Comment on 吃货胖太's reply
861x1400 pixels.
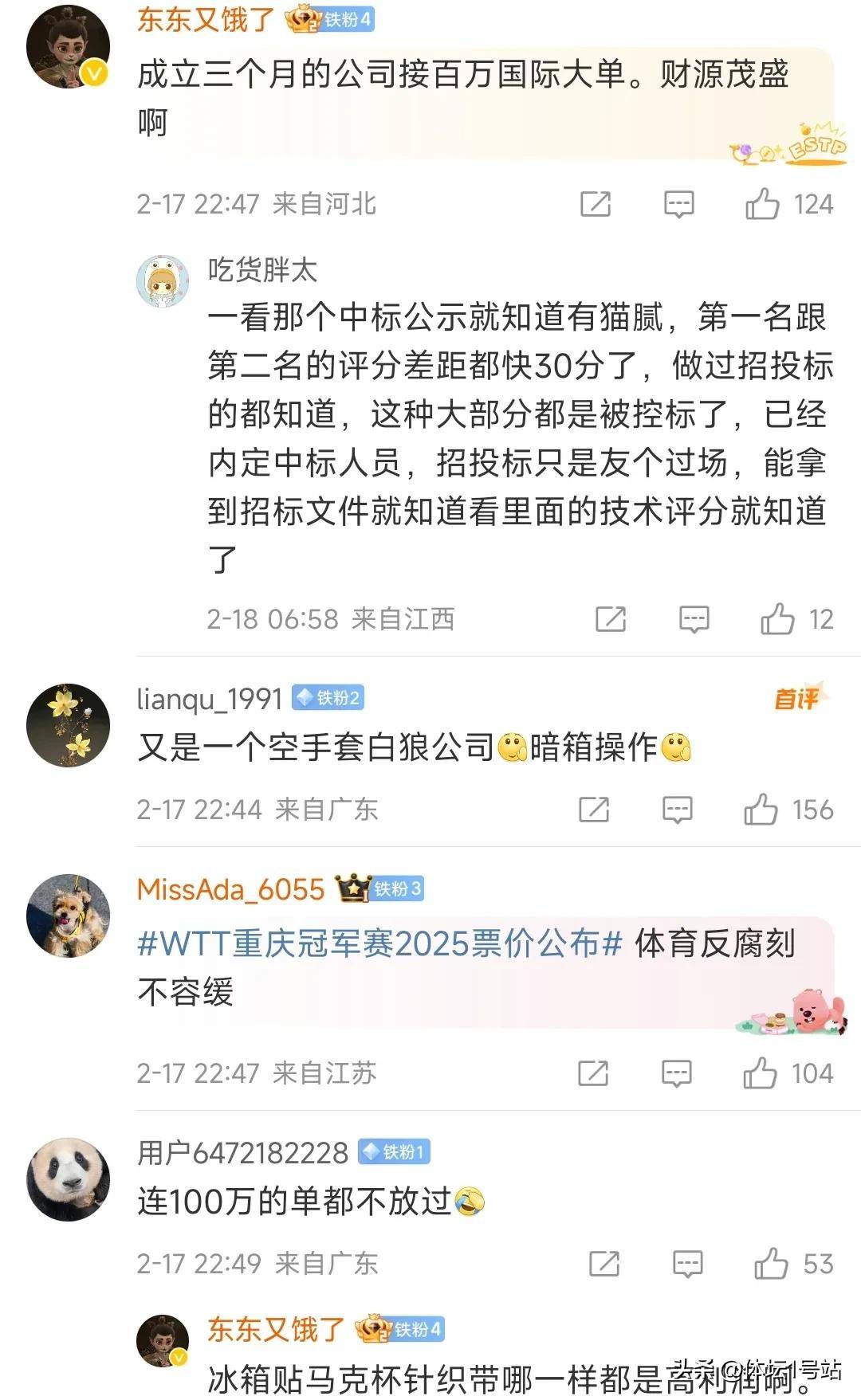(694, 619)
